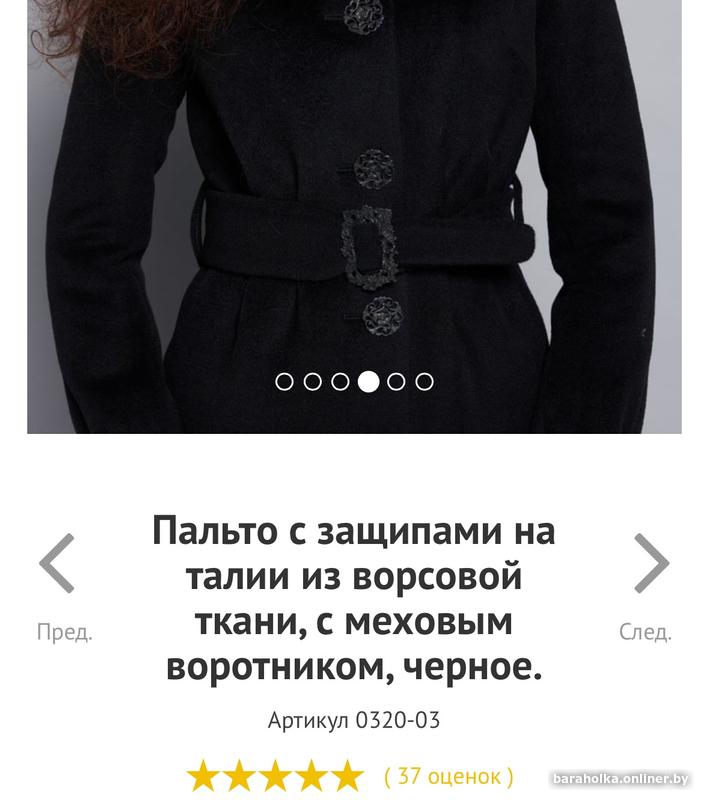The height and width of the screenshot is (800, 709).
Task: Open the 37 оценок ratings link
Action: tap(448, 776)
